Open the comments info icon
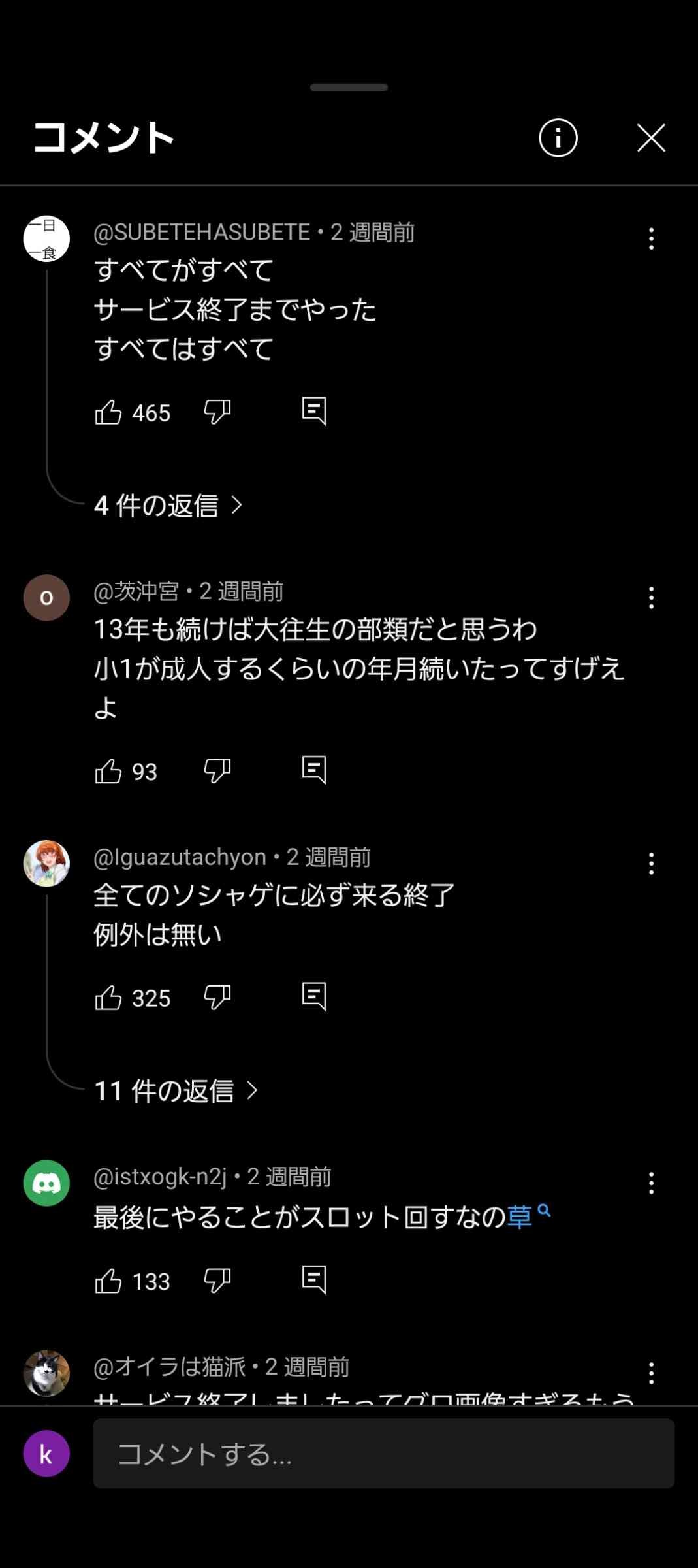 pyautogui.click(x=558, y=138)
